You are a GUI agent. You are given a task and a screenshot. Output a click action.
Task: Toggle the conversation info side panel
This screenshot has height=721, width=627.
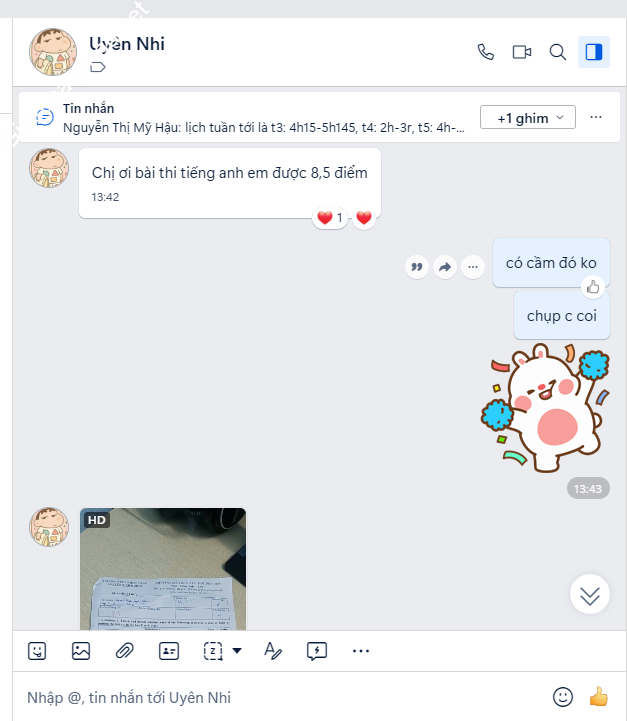coord(594,52)
